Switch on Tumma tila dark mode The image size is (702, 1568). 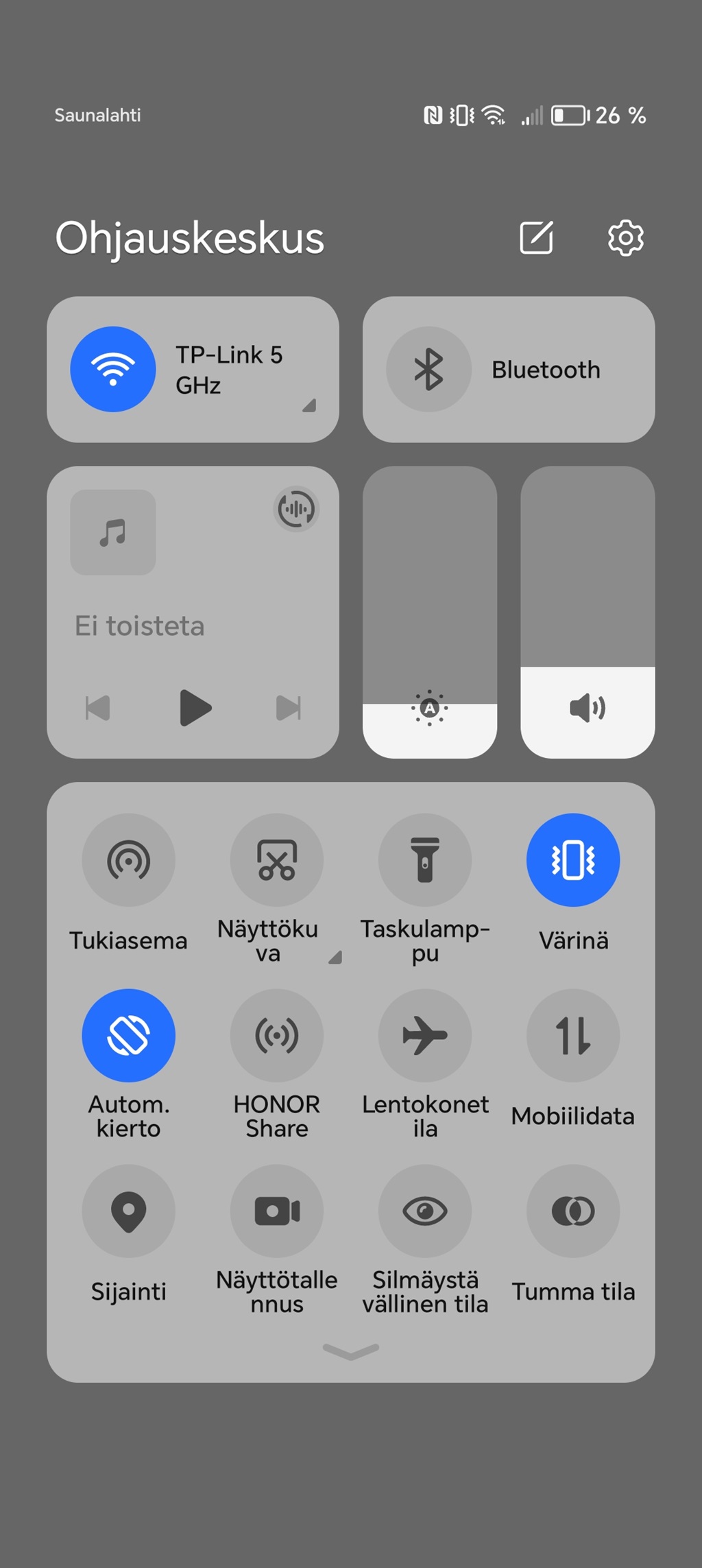(573, 1211)
